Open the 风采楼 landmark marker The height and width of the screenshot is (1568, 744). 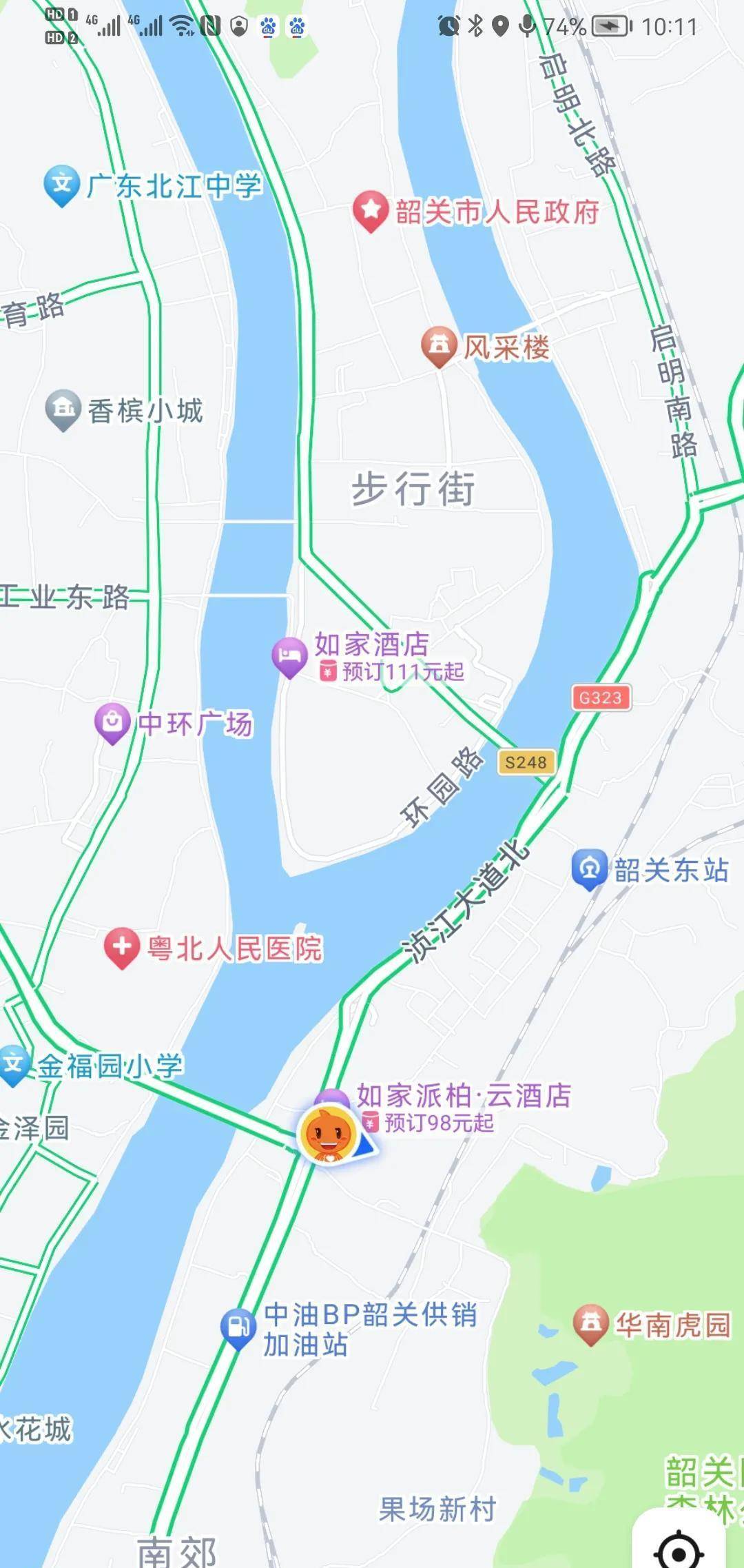point(439,346)
